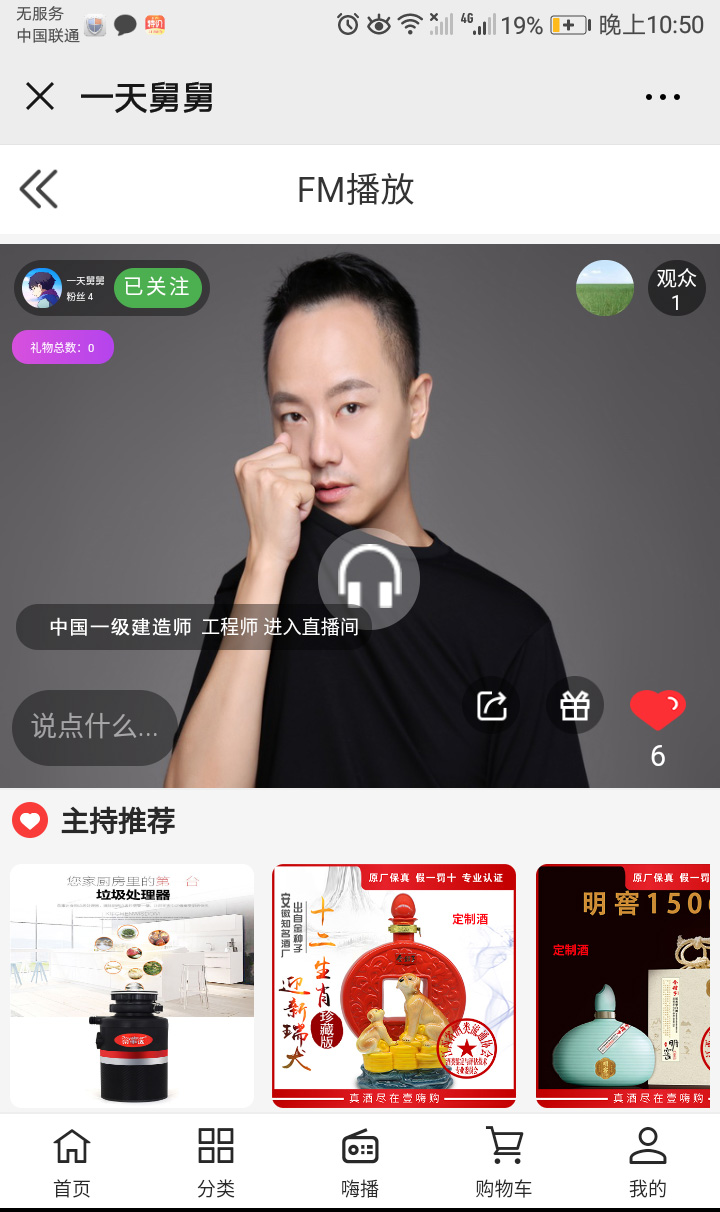
Task: Send a gift with gift icon
Action: 575,705
